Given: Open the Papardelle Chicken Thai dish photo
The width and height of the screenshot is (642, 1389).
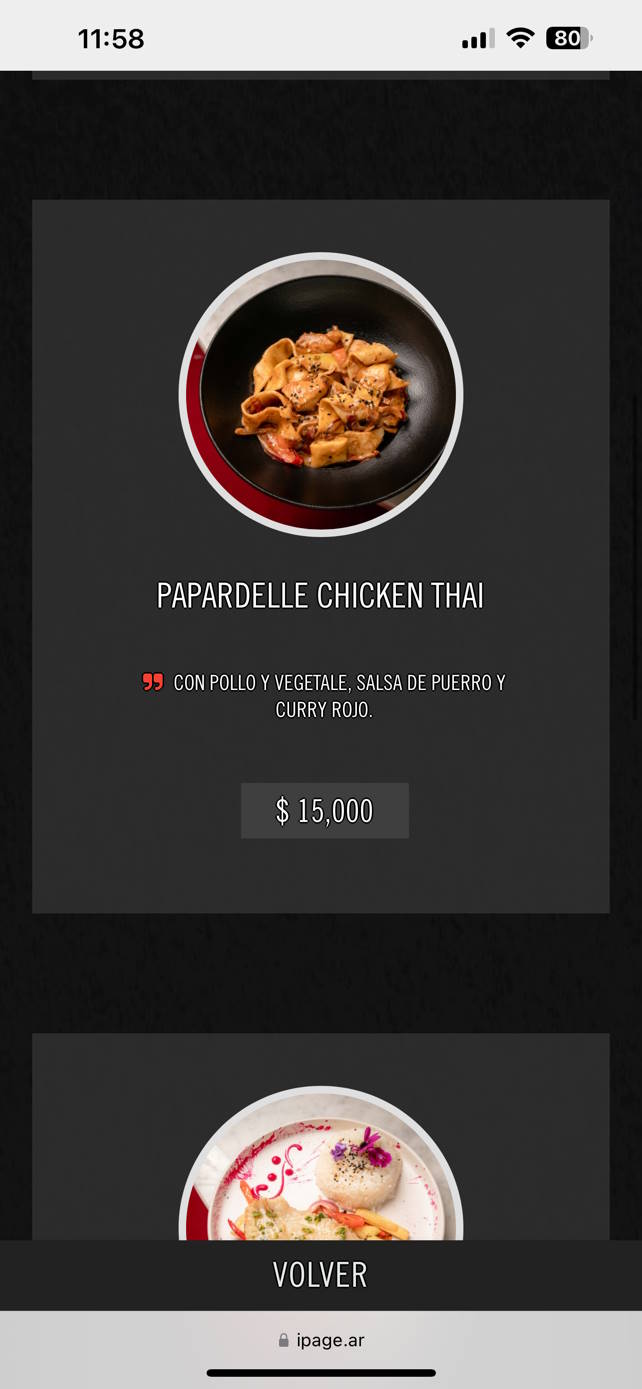Looking at the screenshot, I should tap(321, 394).
